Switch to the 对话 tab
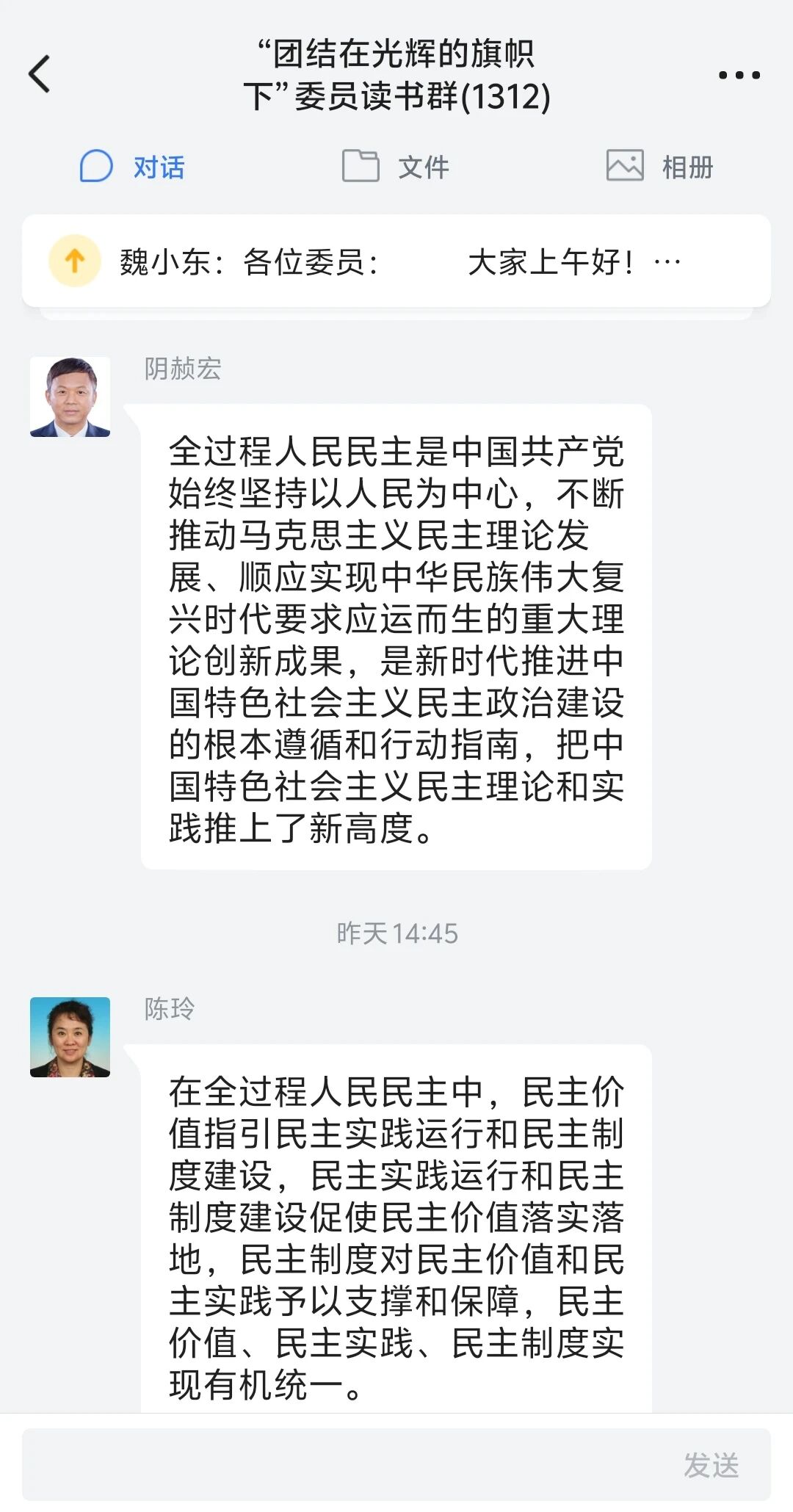793x1512 pixels. [133, 167]
